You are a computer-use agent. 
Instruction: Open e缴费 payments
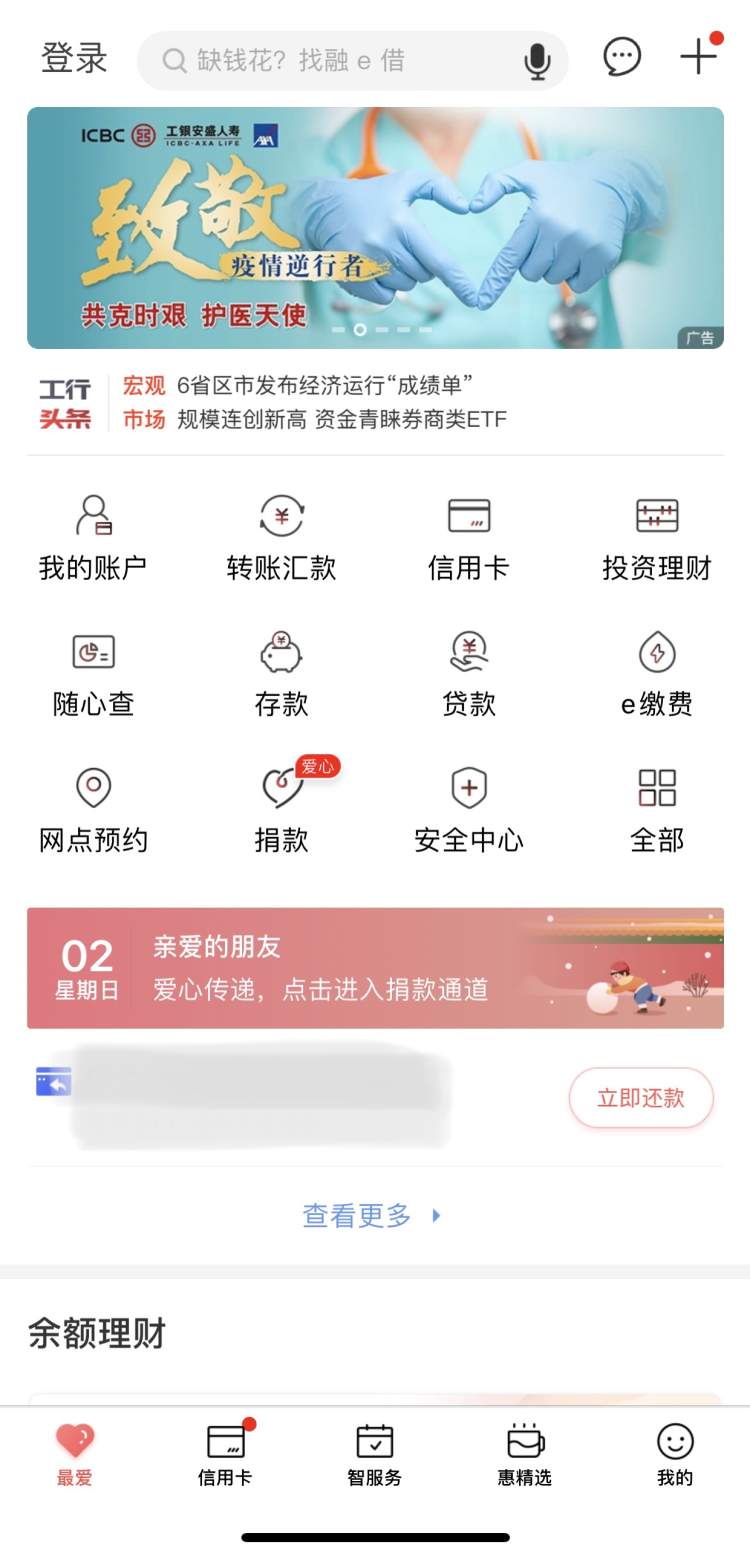pyautogui.click(x=657, y=674)
